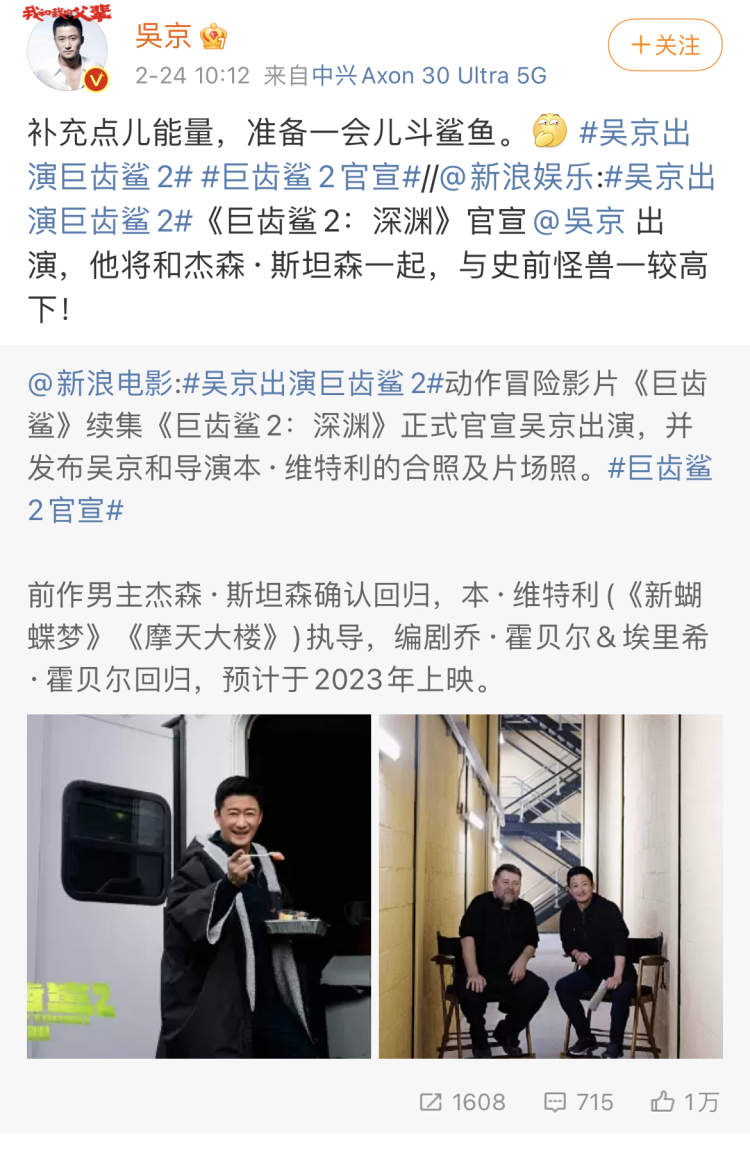The width and height of the screenshot is (750, 1153).
Task: Open 吴京's profile avatar
Action: [x=67, y=50]
